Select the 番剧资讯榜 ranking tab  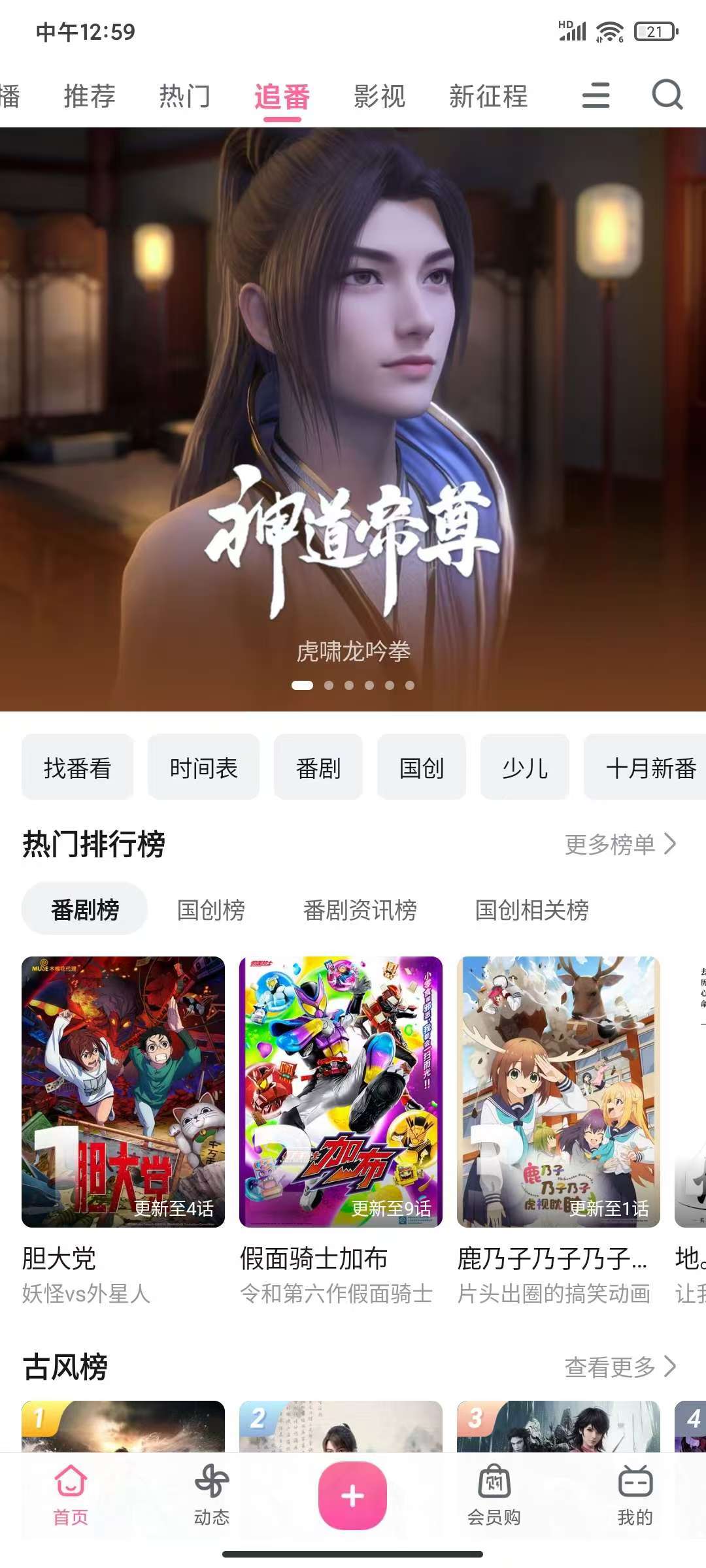[360, 909]
